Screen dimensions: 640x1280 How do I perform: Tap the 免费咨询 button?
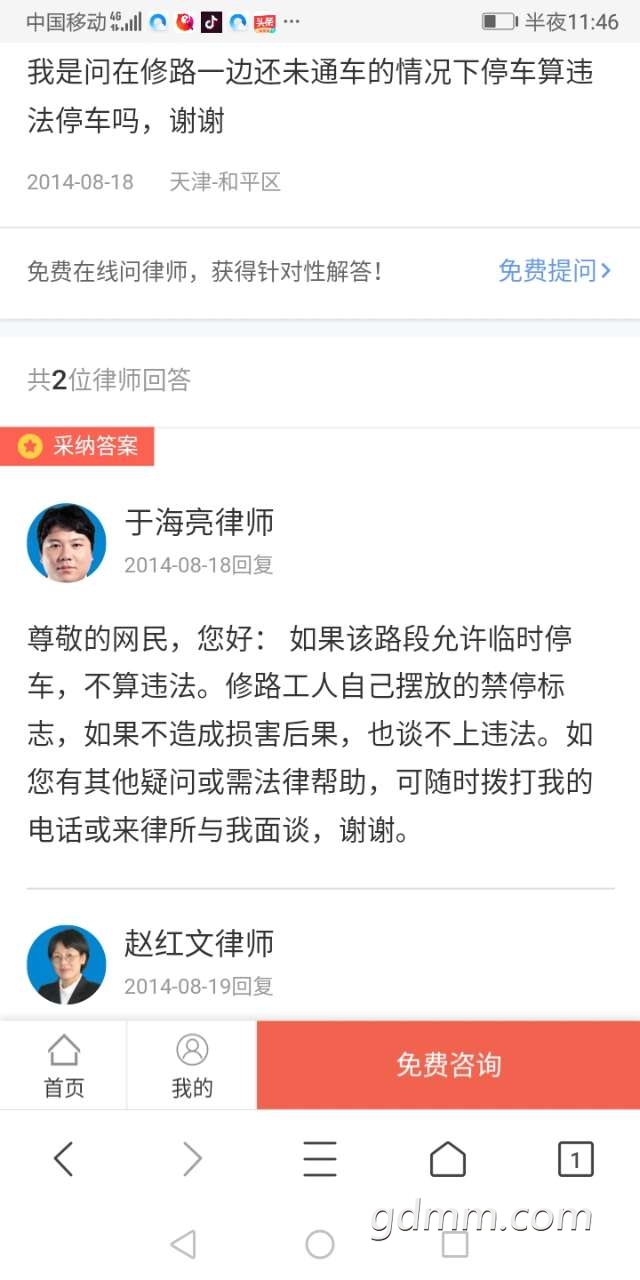point(448,1065)
